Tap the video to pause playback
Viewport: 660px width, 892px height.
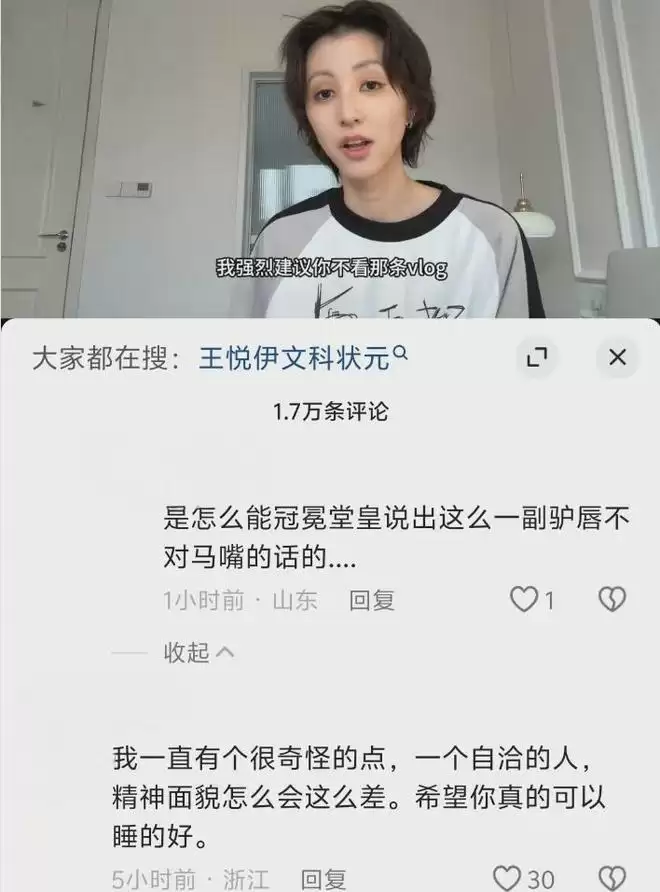pyautogui.click(x=330, y=150)
